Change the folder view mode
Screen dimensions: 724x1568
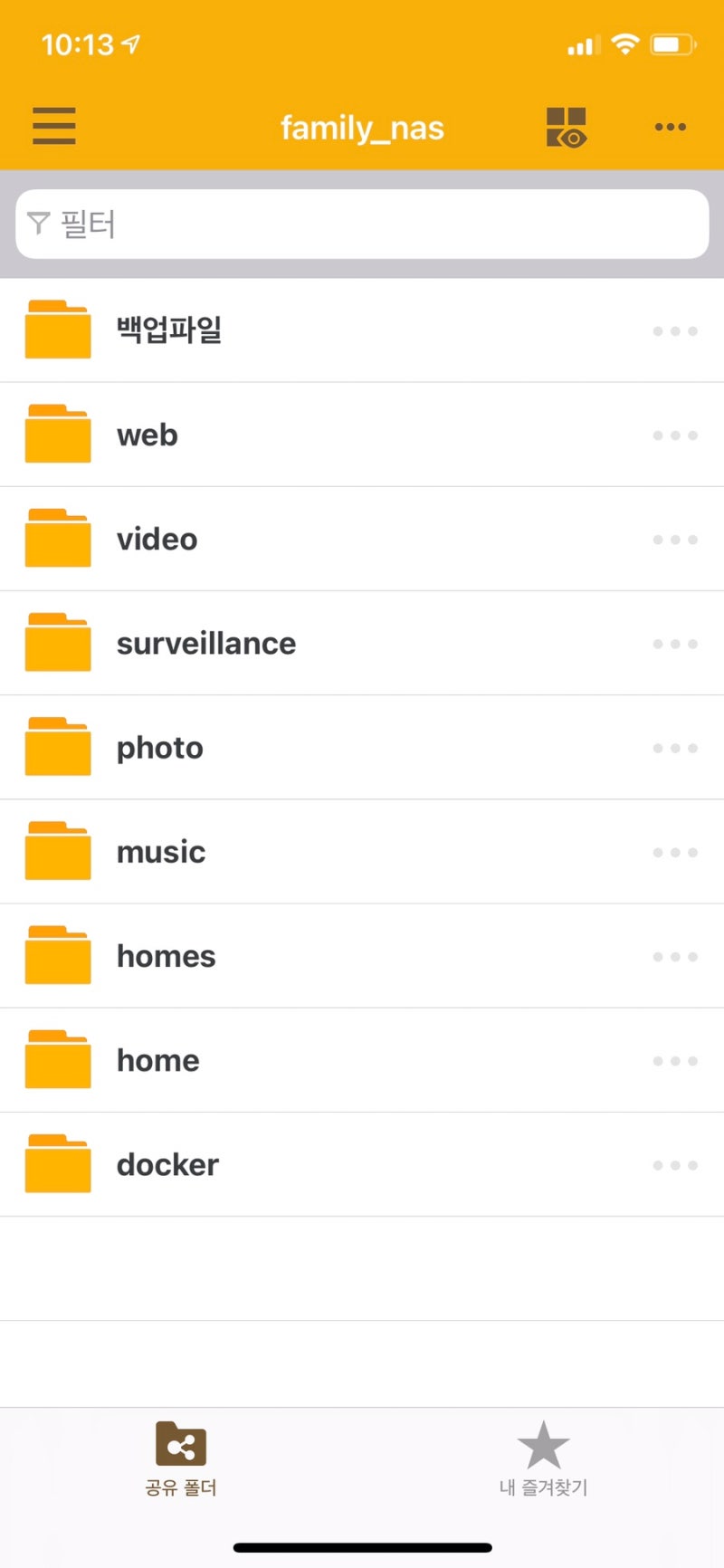(567, 127)
